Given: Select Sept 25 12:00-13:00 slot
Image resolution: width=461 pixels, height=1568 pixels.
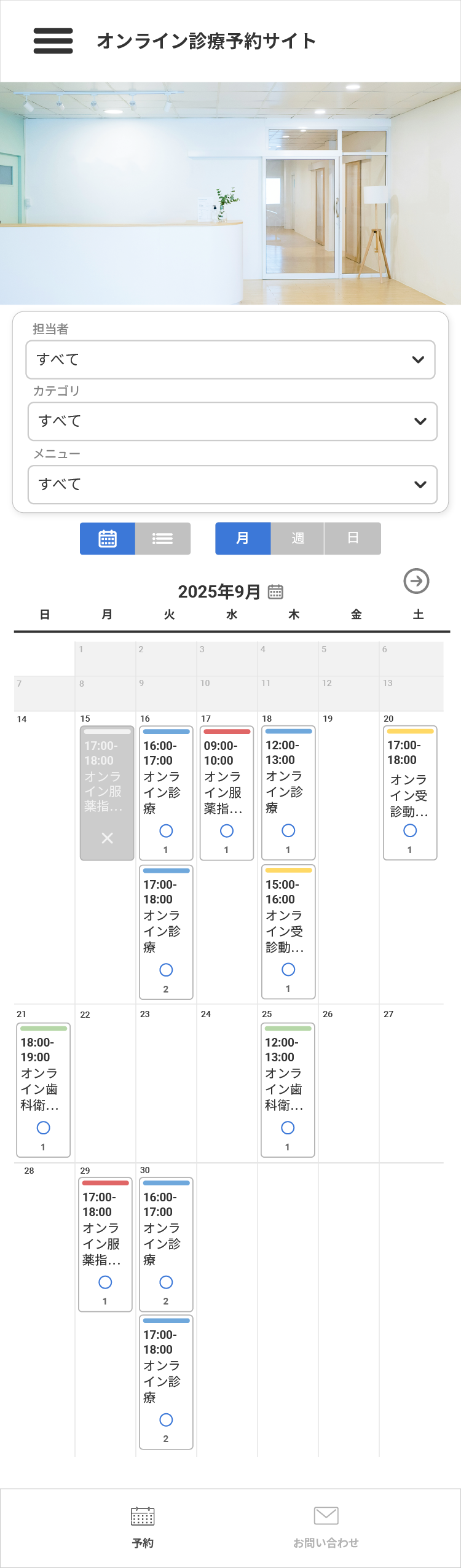Looking at the screenshot, I should [x=287, y=1090].
